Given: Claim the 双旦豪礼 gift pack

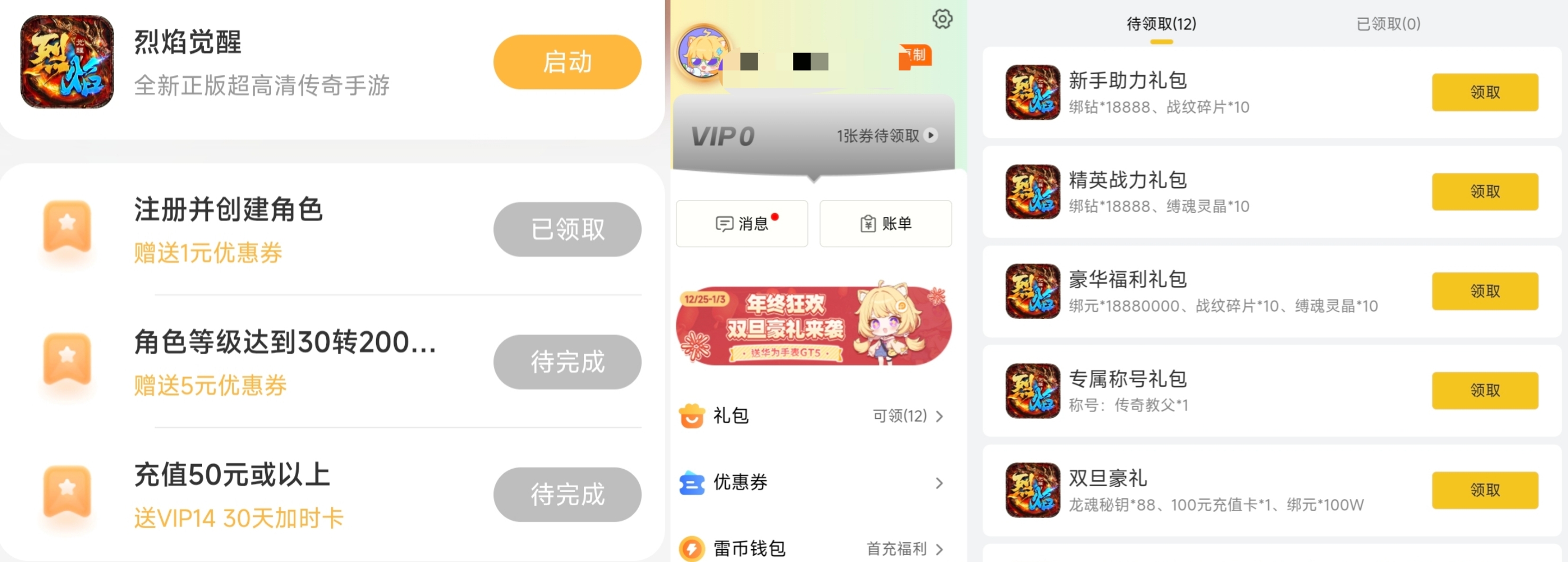Looking at the screenshot, I should (1484, 490).
